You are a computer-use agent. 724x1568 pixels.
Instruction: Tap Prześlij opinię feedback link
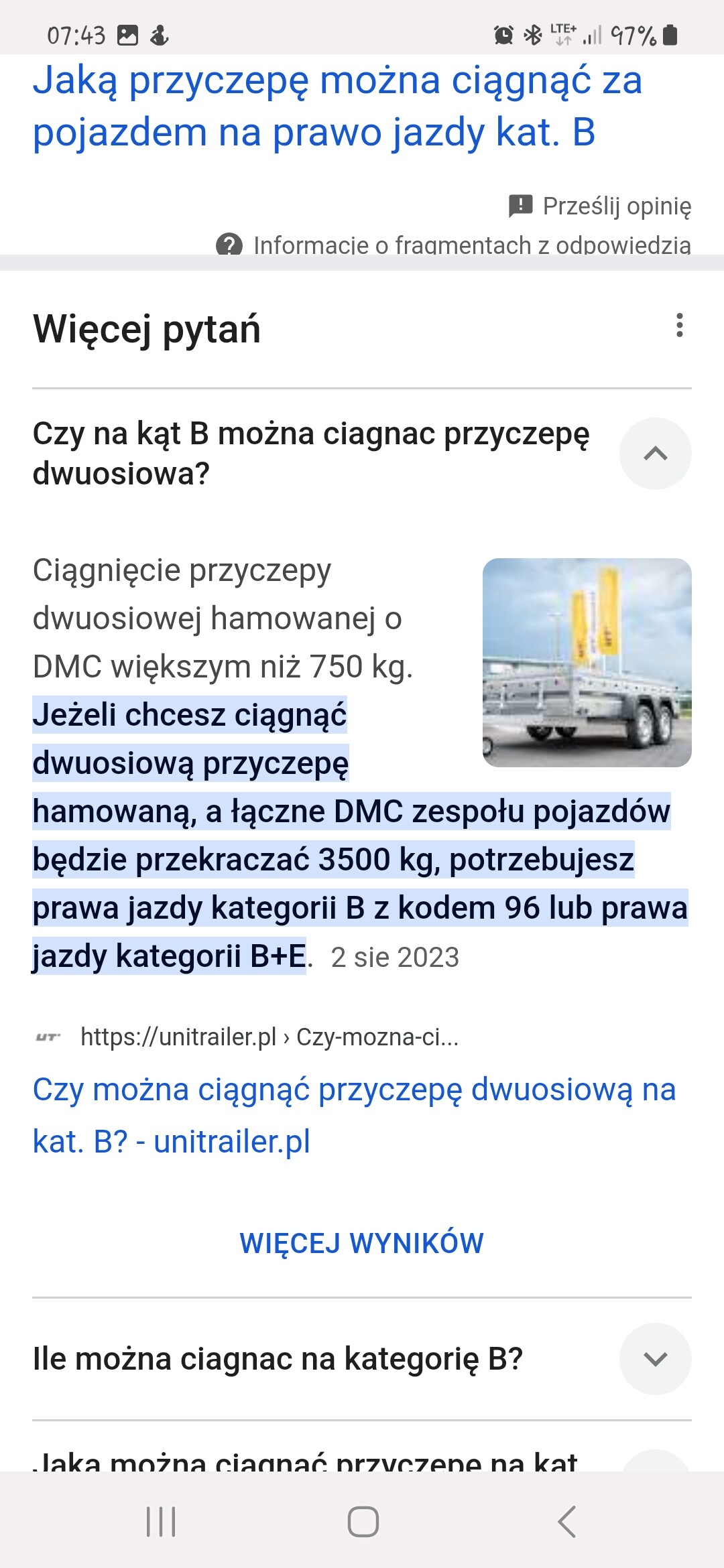click(x=601, y=206)
